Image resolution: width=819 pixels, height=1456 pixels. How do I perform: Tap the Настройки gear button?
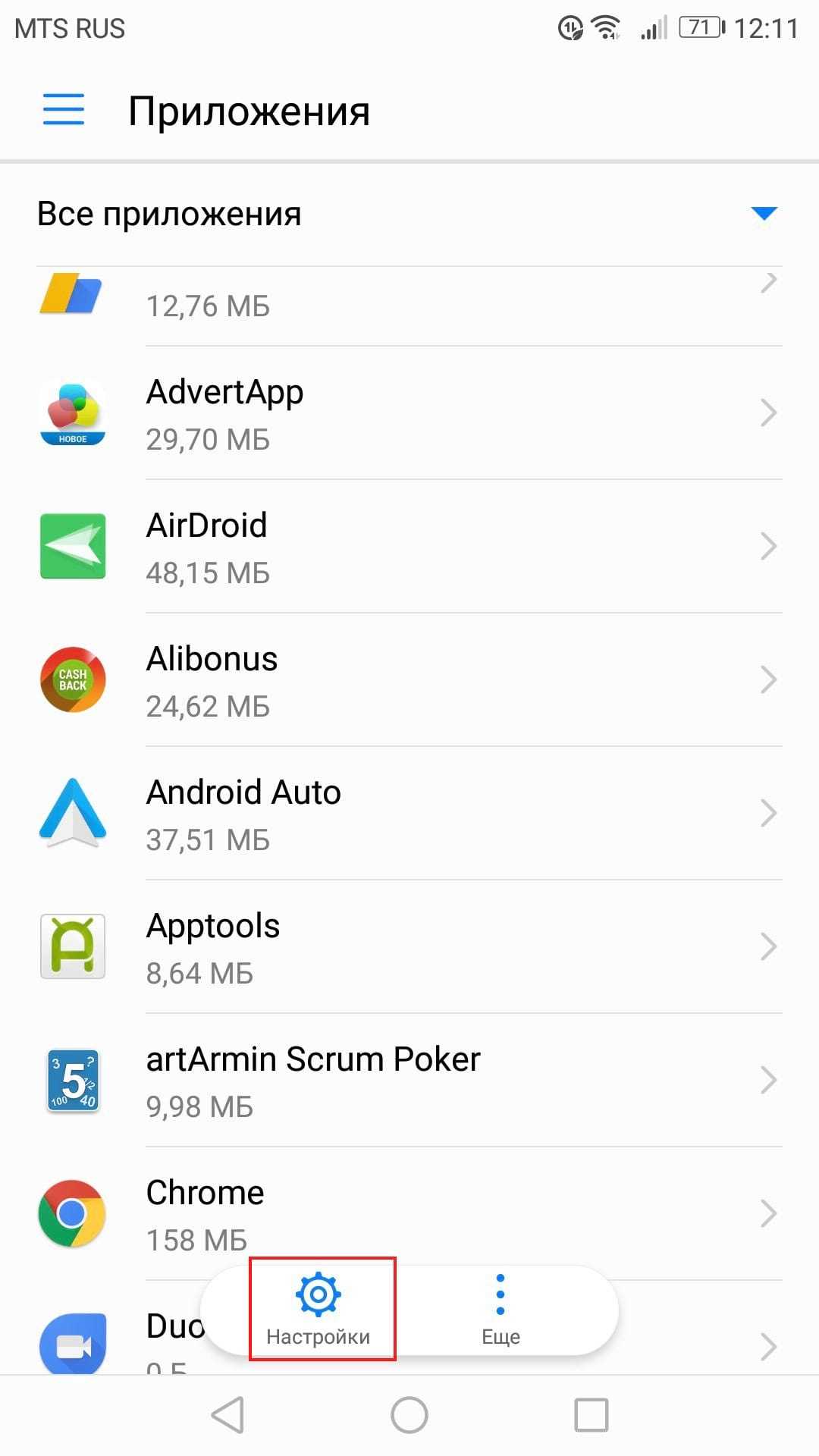[318, 1309]
